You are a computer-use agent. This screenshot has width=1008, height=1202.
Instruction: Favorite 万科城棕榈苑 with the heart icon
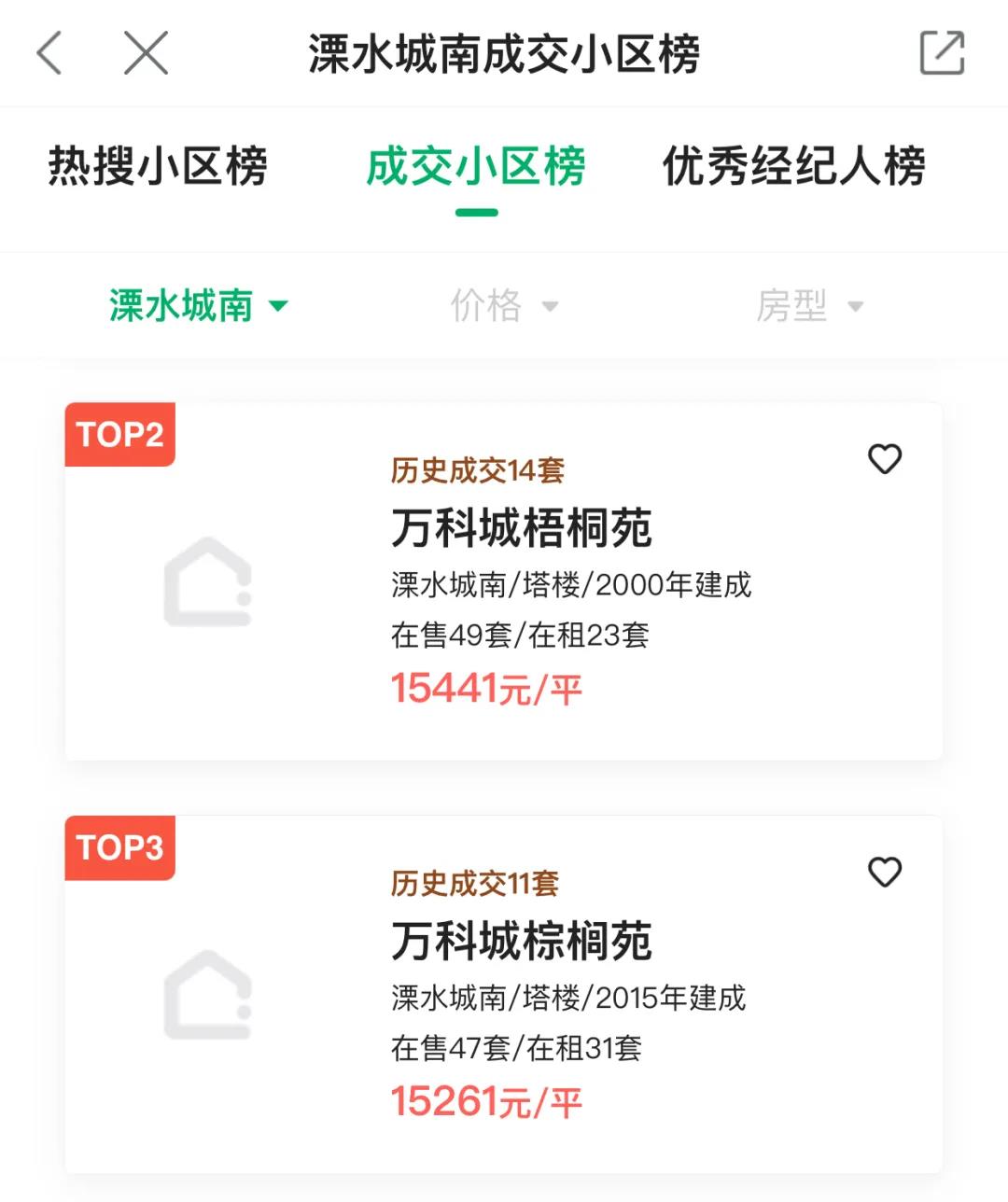coord(884,872)
